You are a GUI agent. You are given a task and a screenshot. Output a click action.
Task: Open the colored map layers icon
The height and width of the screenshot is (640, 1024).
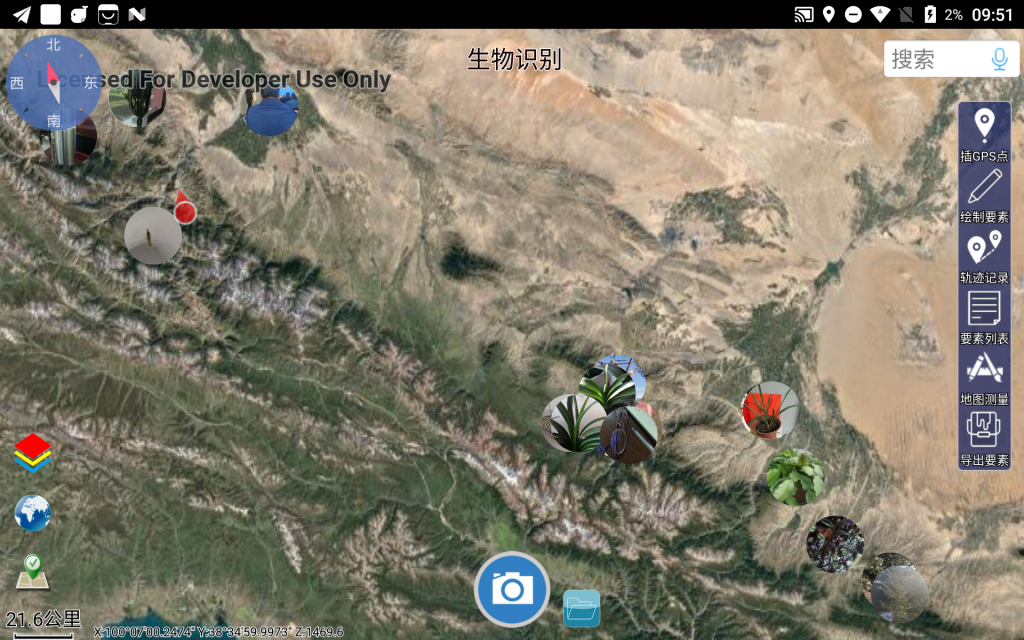tap(33, 453)
